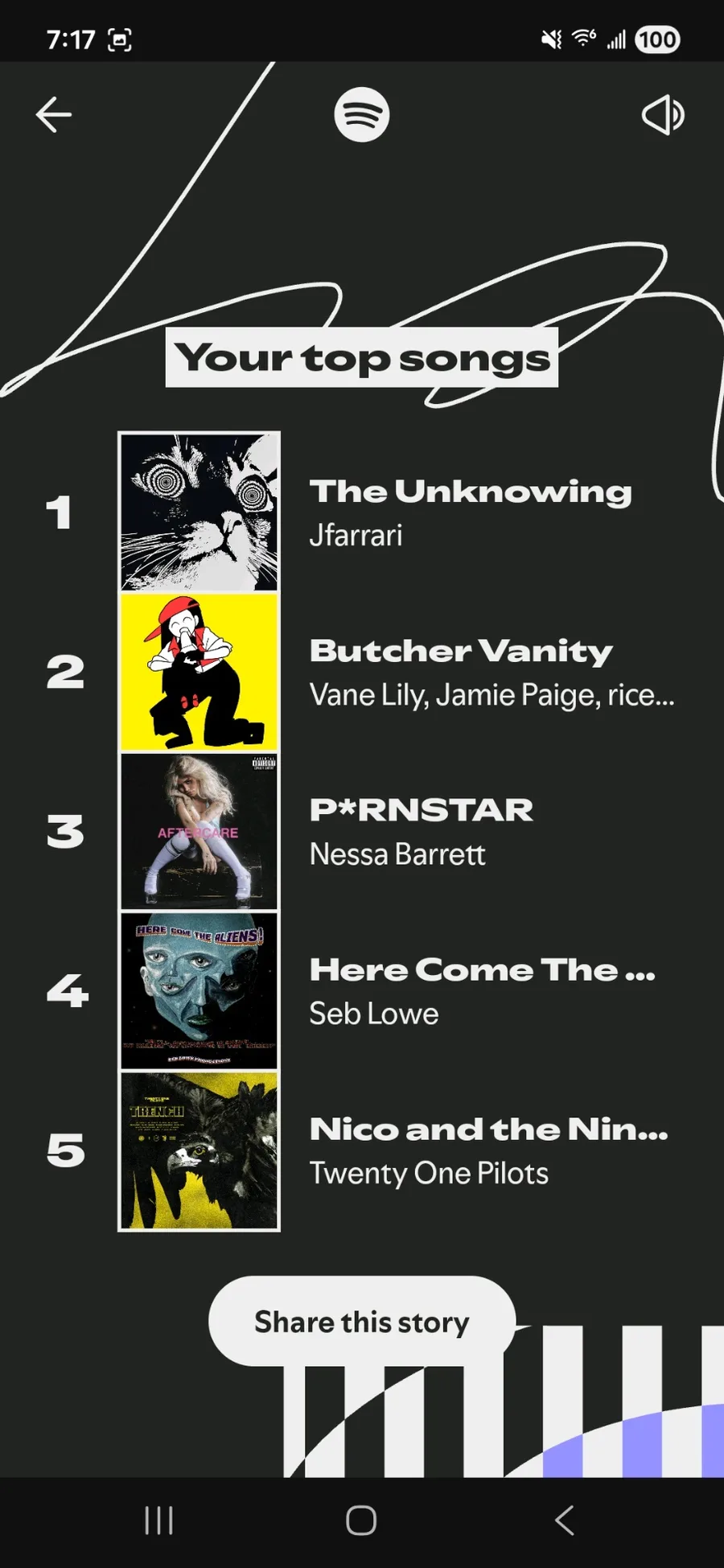Screen dimensions: 724x1568
Task: Open Android recent apps
Action: (x=158, y=1521)
